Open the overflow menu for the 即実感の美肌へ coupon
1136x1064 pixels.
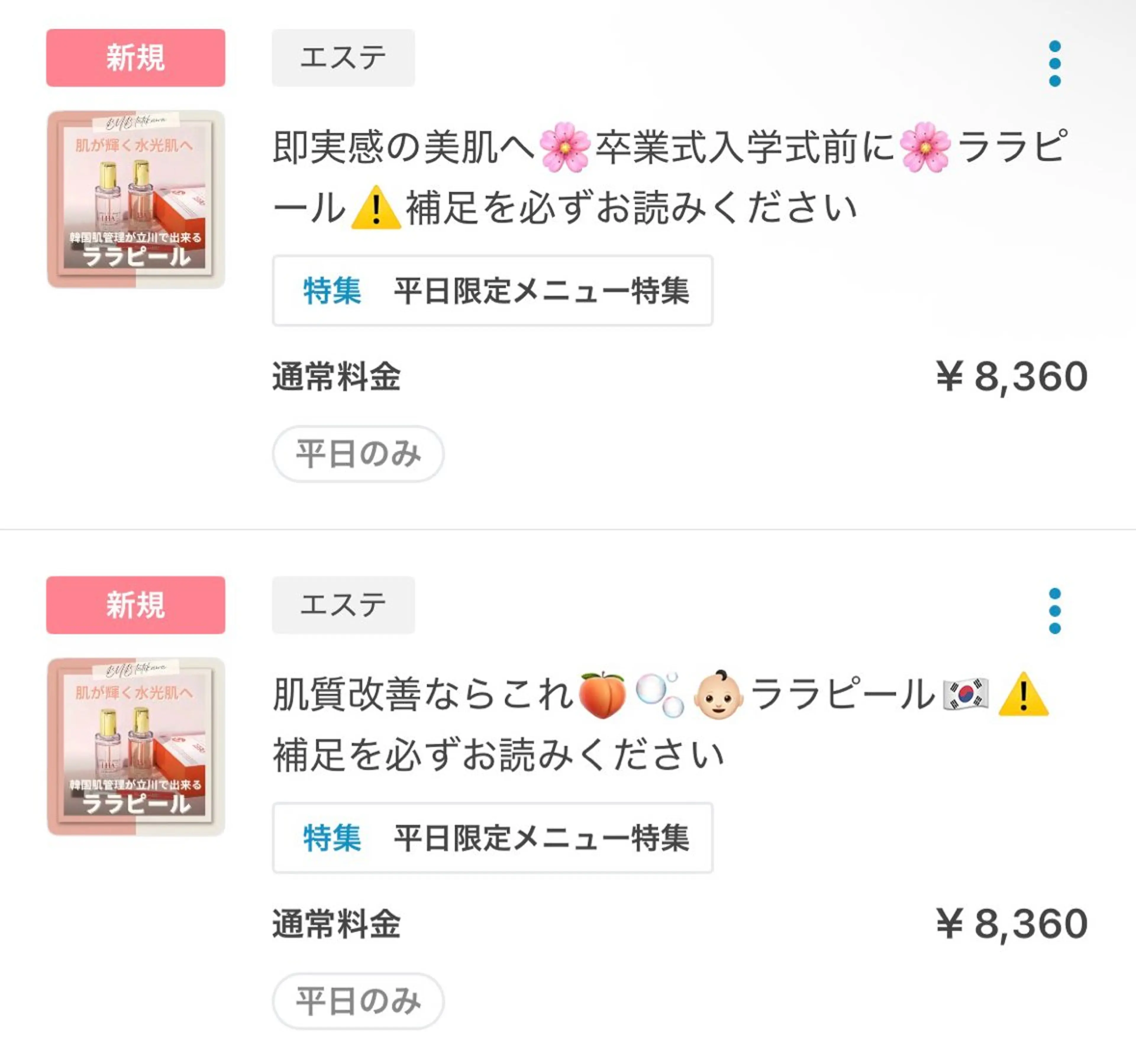tap(1054, 63)
